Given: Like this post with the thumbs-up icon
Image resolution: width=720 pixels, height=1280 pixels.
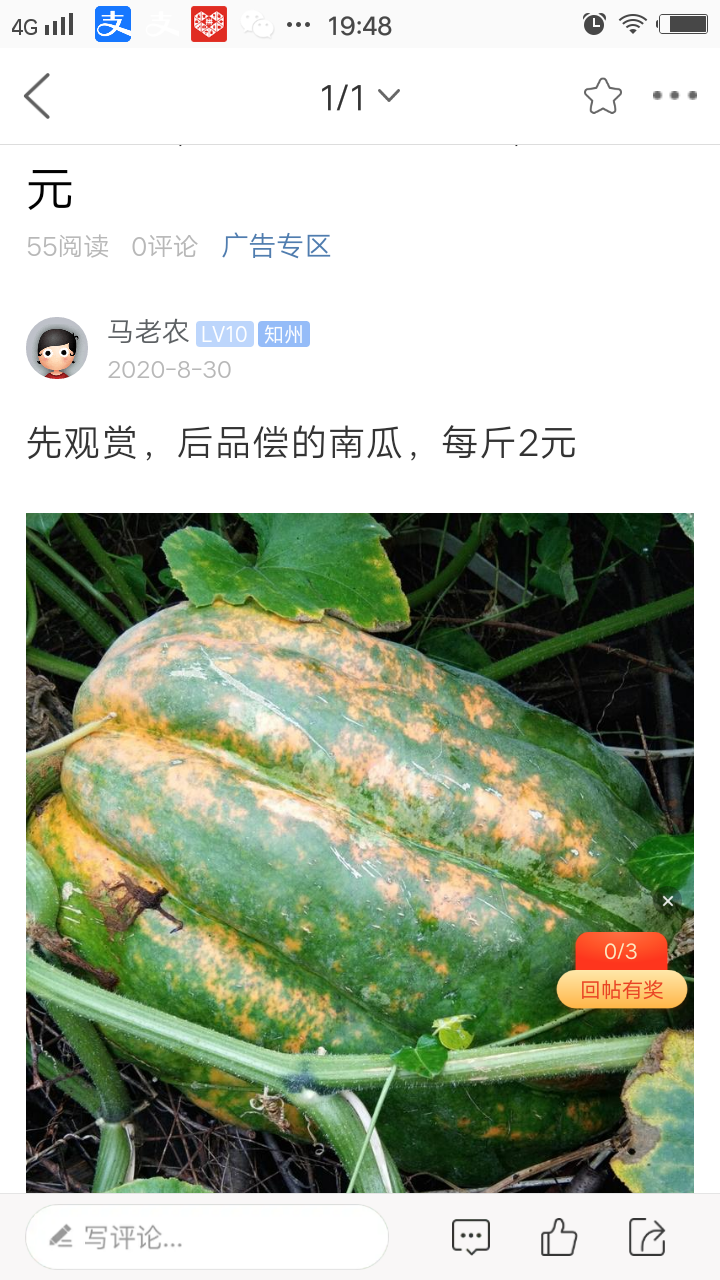Looking at the screenshot, I should pyautogui.click(x=559, y=1237).
